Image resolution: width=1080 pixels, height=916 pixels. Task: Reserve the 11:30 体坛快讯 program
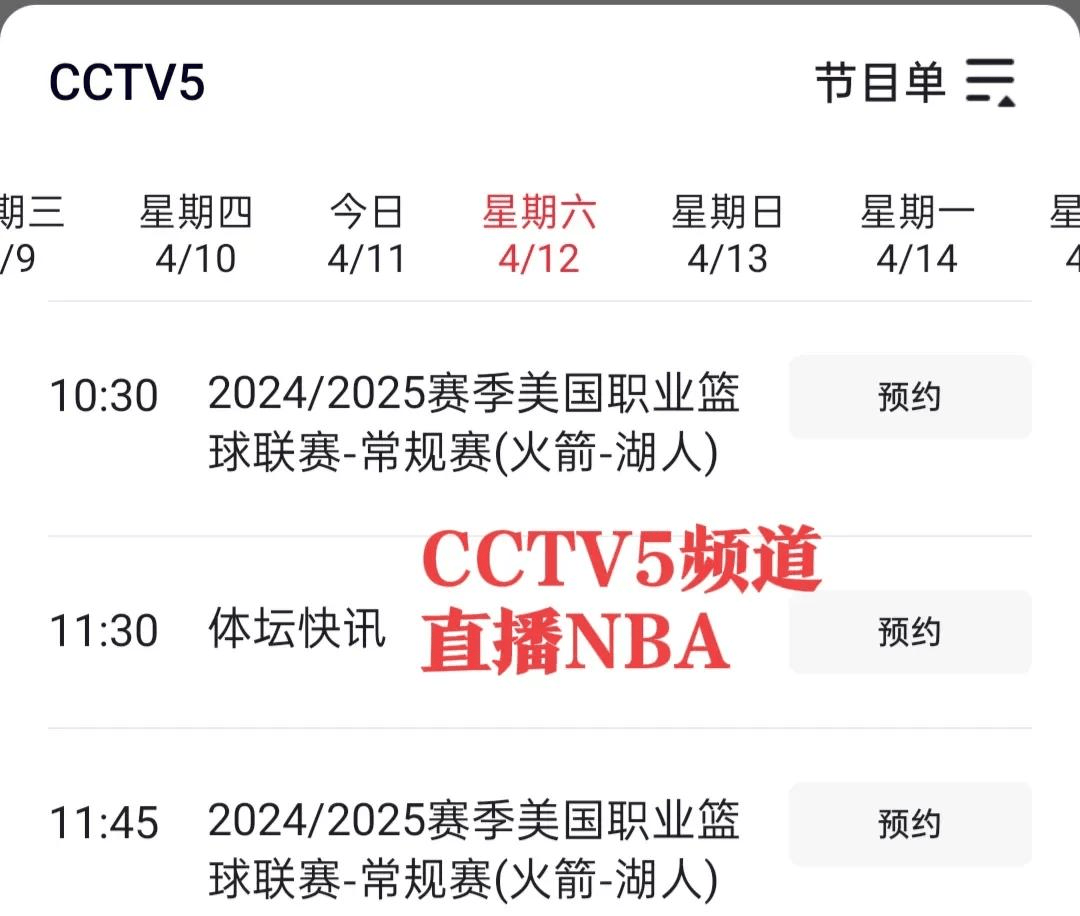click(909, 631)
